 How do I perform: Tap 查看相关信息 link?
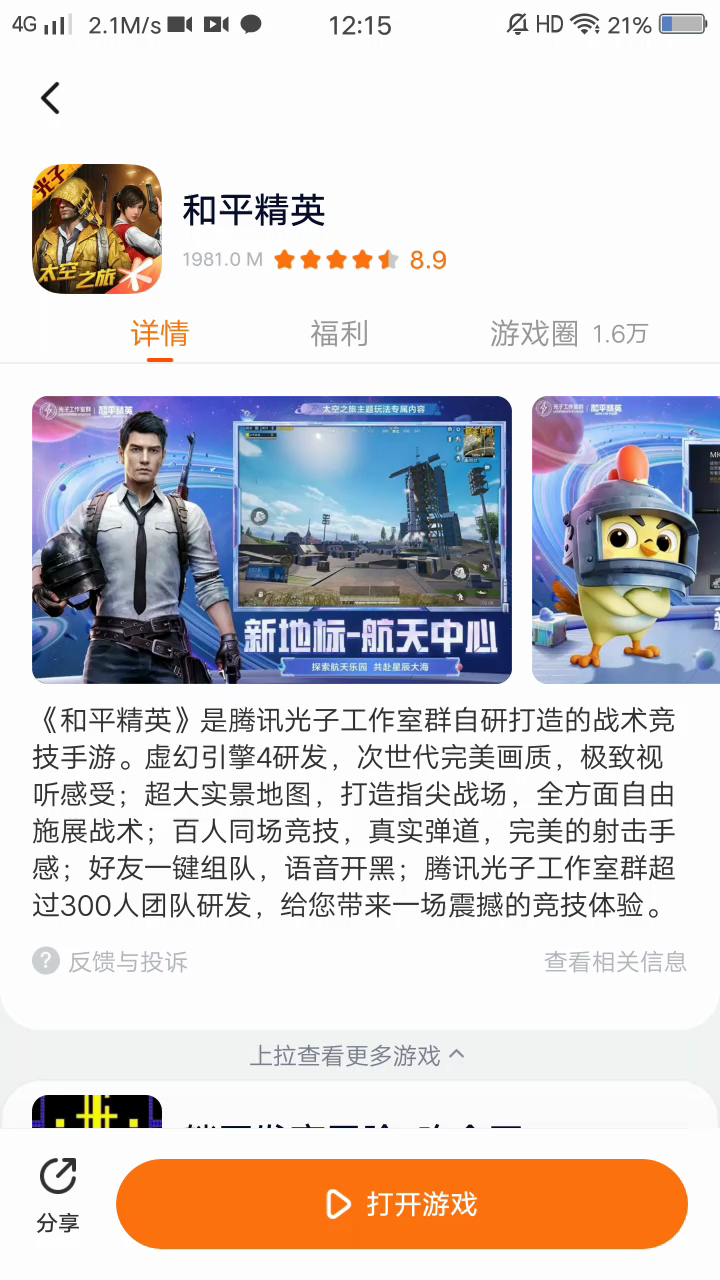(x=615, y=962)
